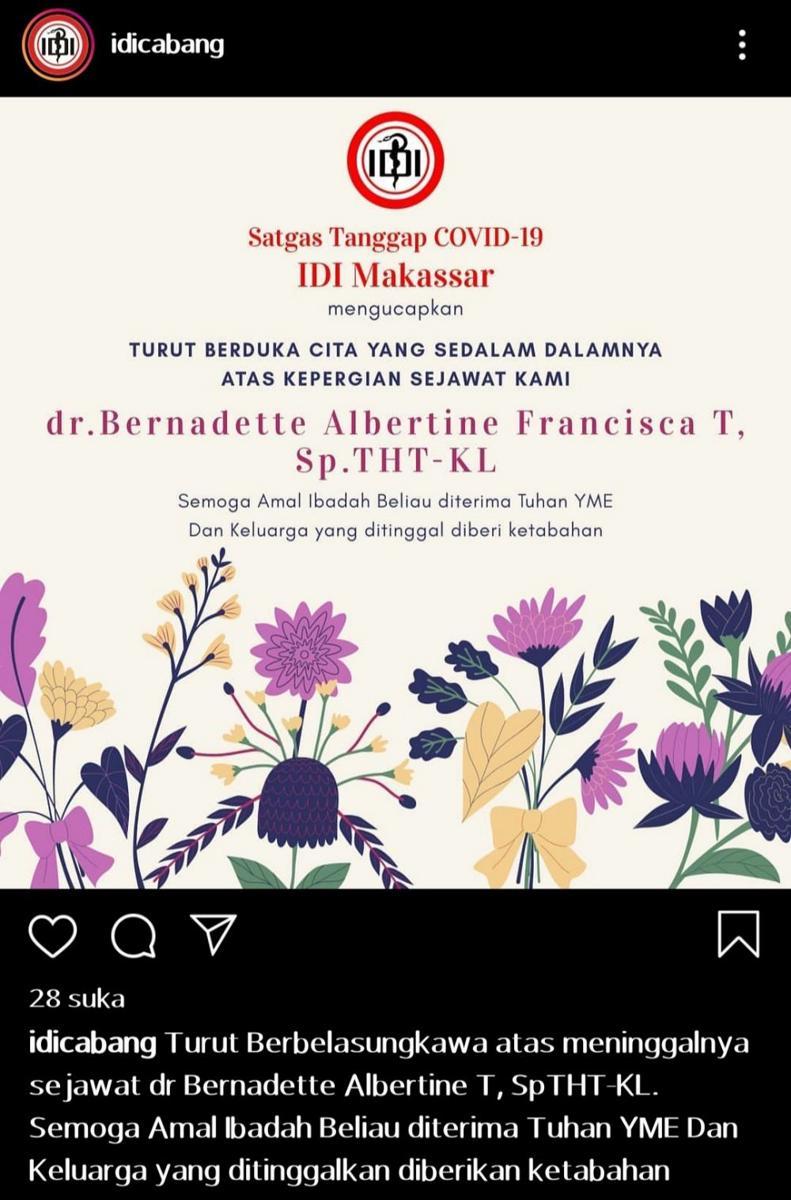View the 28 suka likes list

point(77,997)
